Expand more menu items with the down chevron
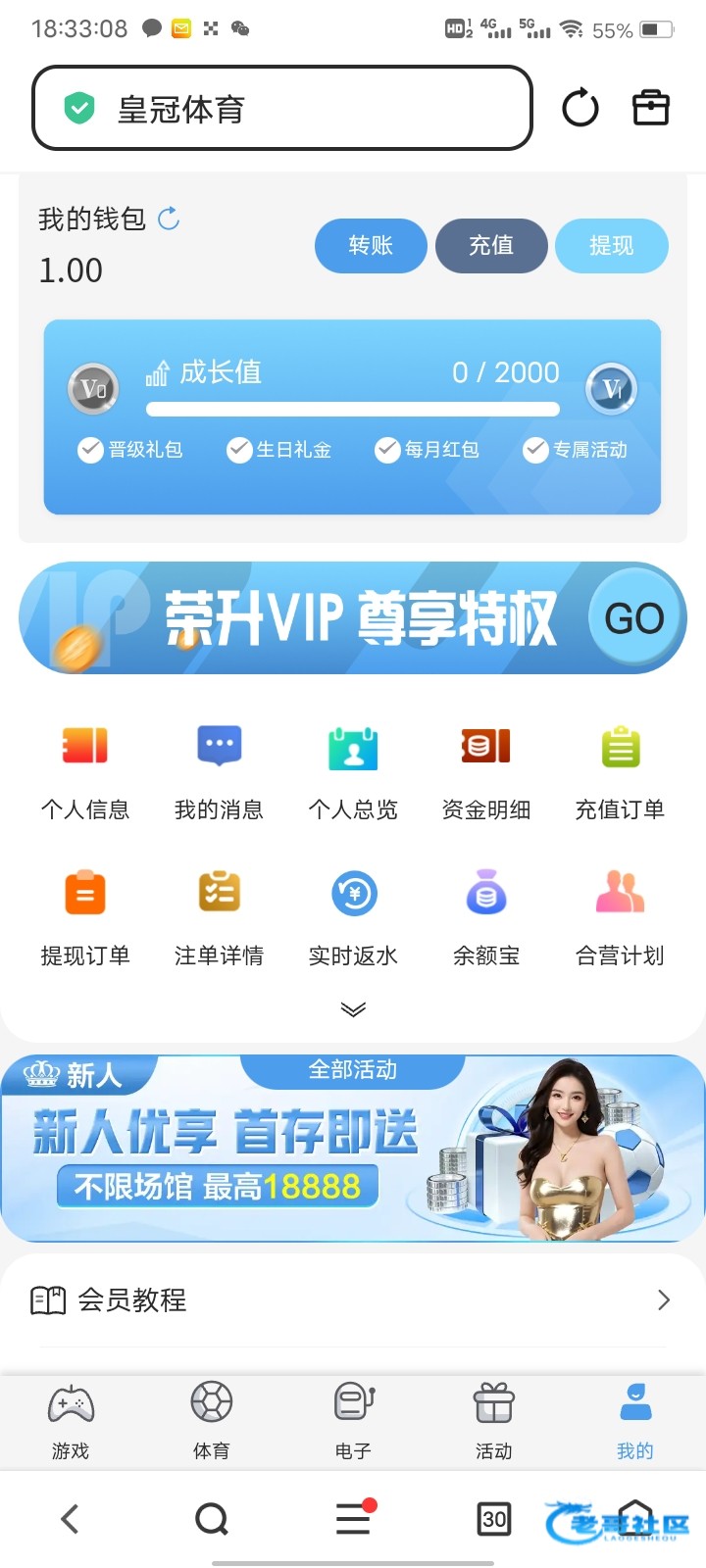706x1568 pixels. click(353, 1009)
